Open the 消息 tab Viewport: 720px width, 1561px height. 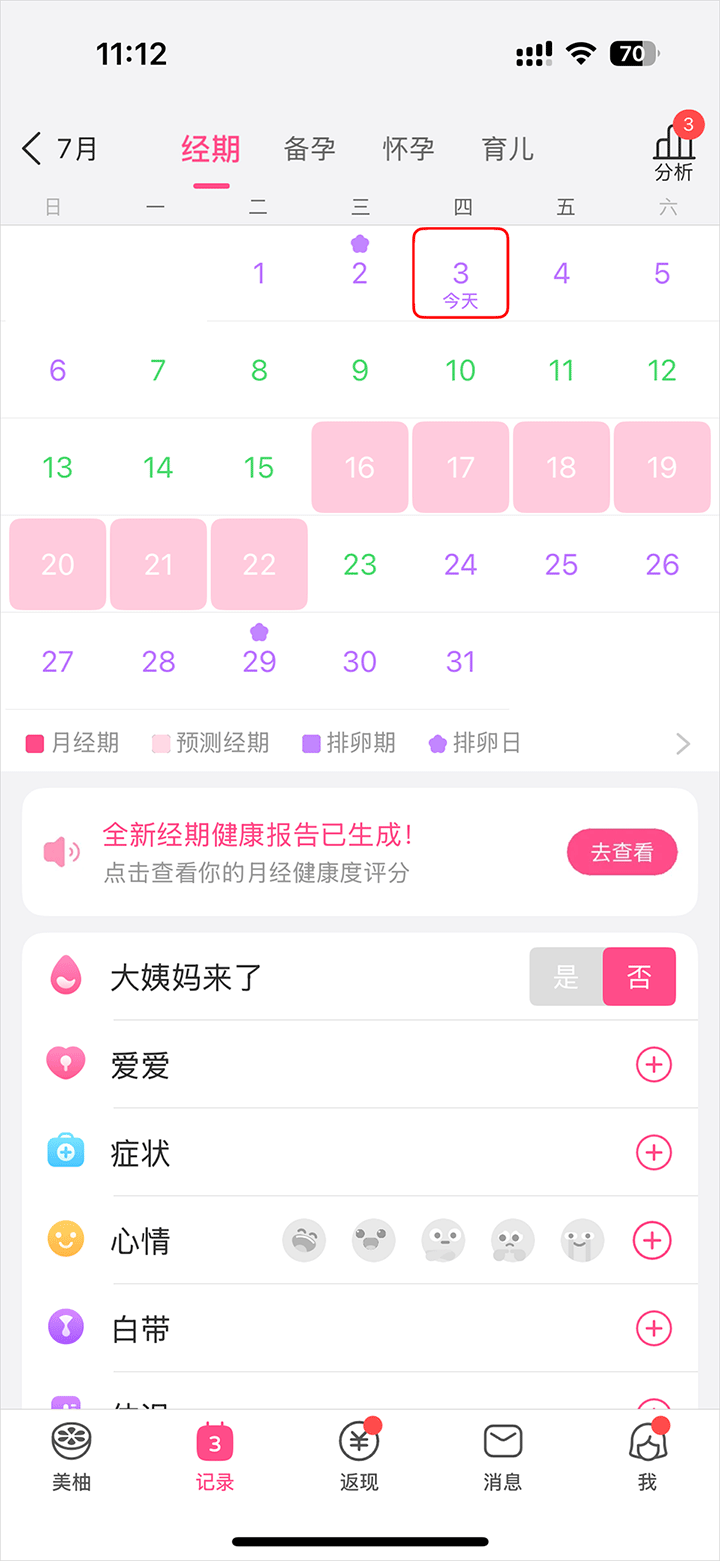503,1455
